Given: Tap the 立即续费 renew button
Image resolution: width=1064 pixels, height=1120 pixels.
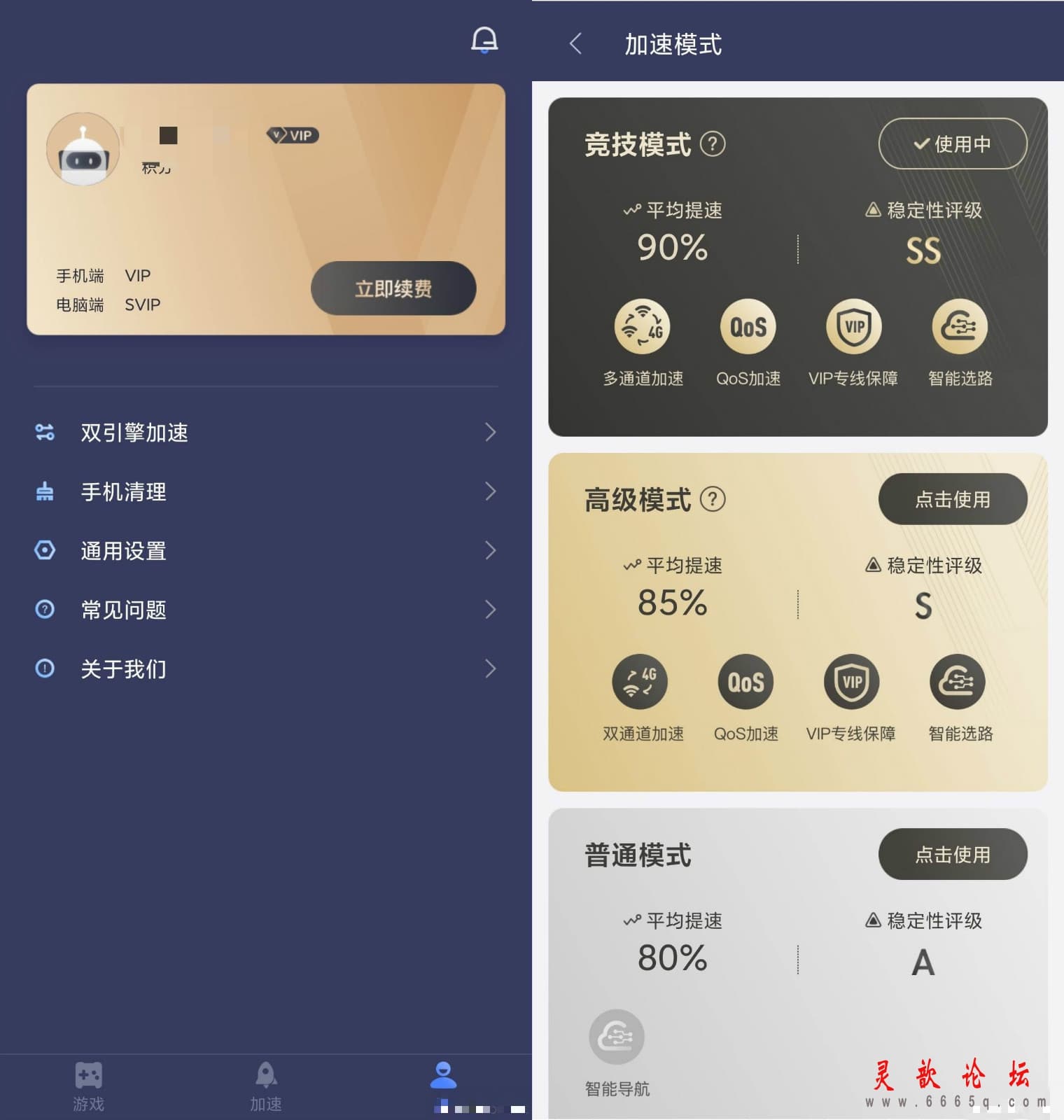Looking at the screenshot, I should (393, 288).
